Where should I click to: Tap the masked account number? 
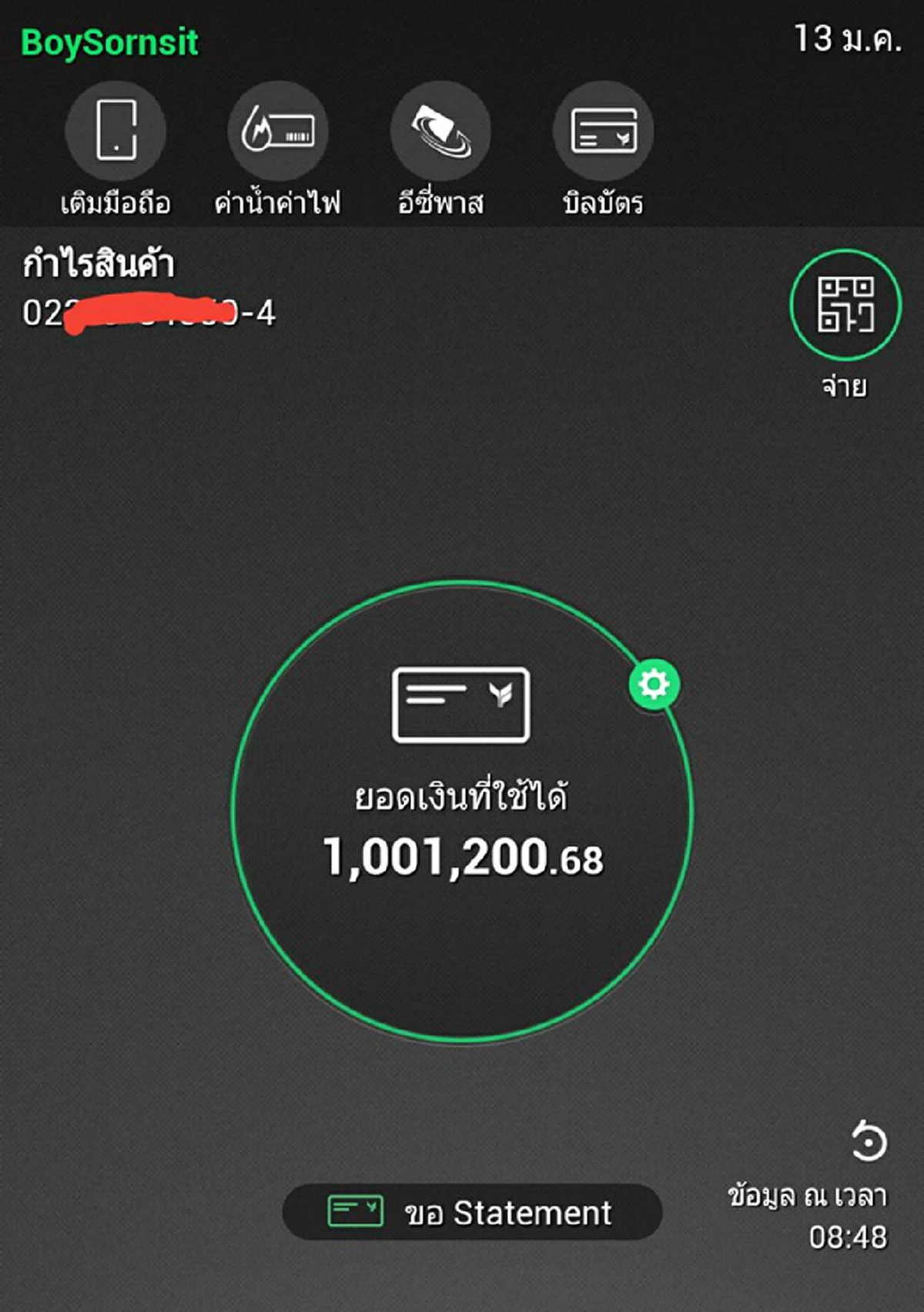146,312
